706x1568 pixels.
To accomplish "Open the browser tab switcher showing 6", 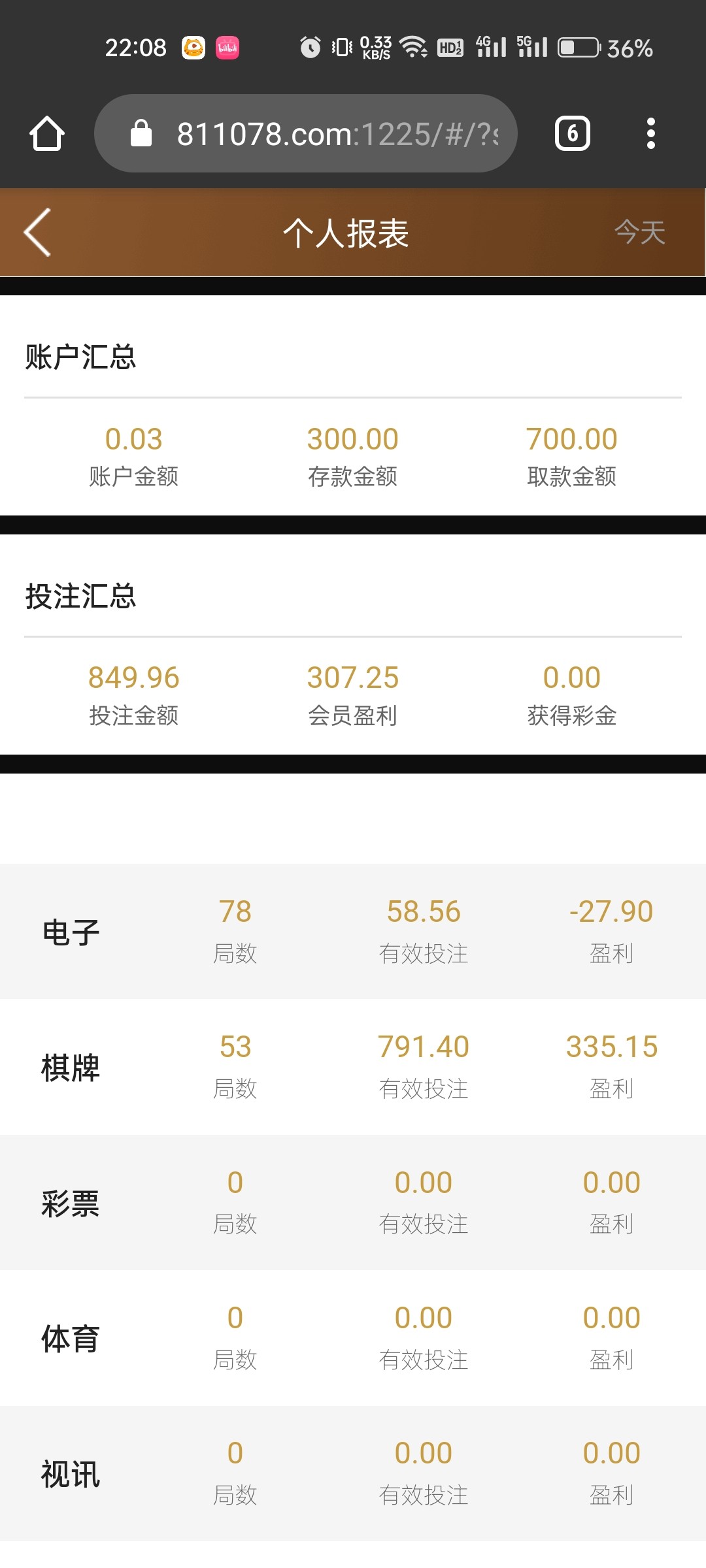I will pos(572,134).
